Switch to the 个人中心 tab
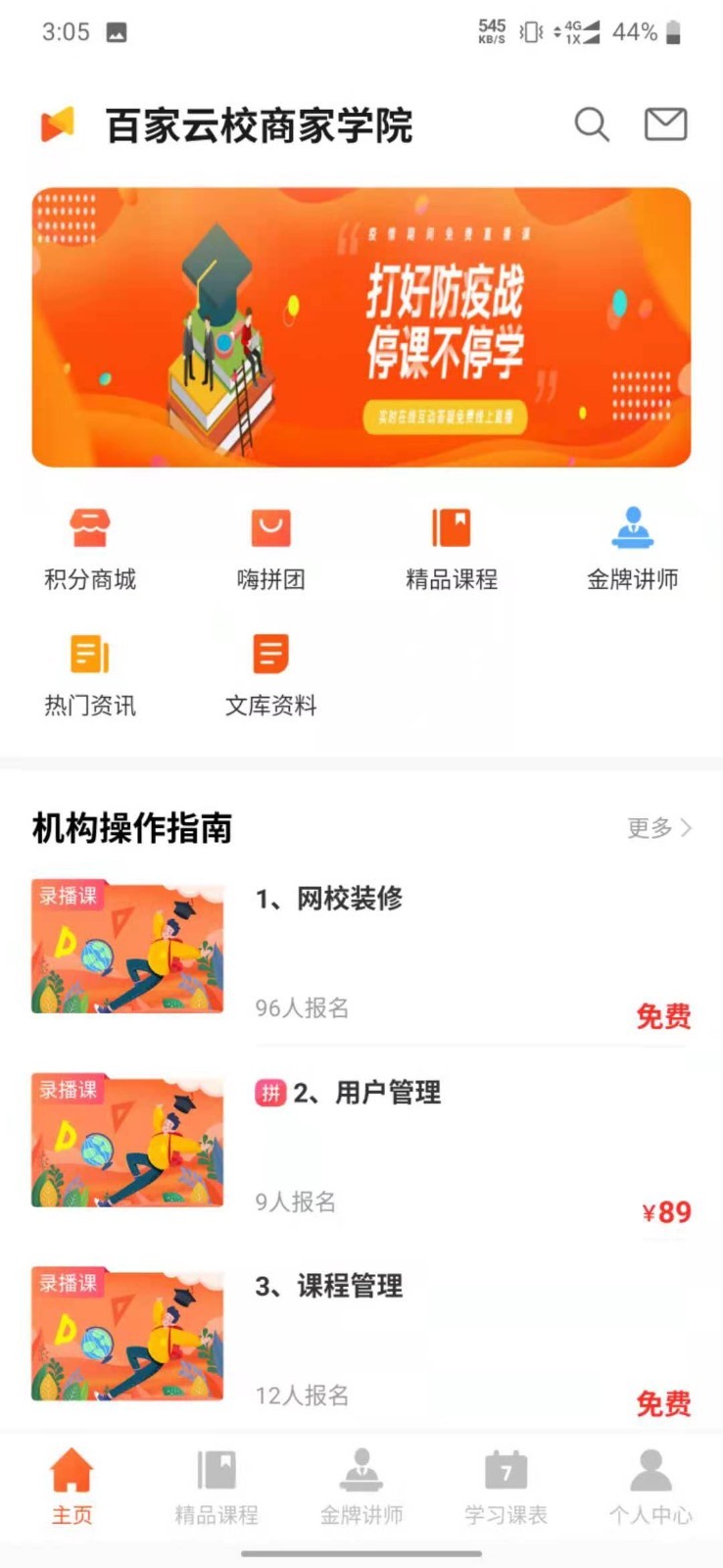Image resolution: width=723 pixels, height=1568 pixels. pyautogui.click(x=651, y=1488)
